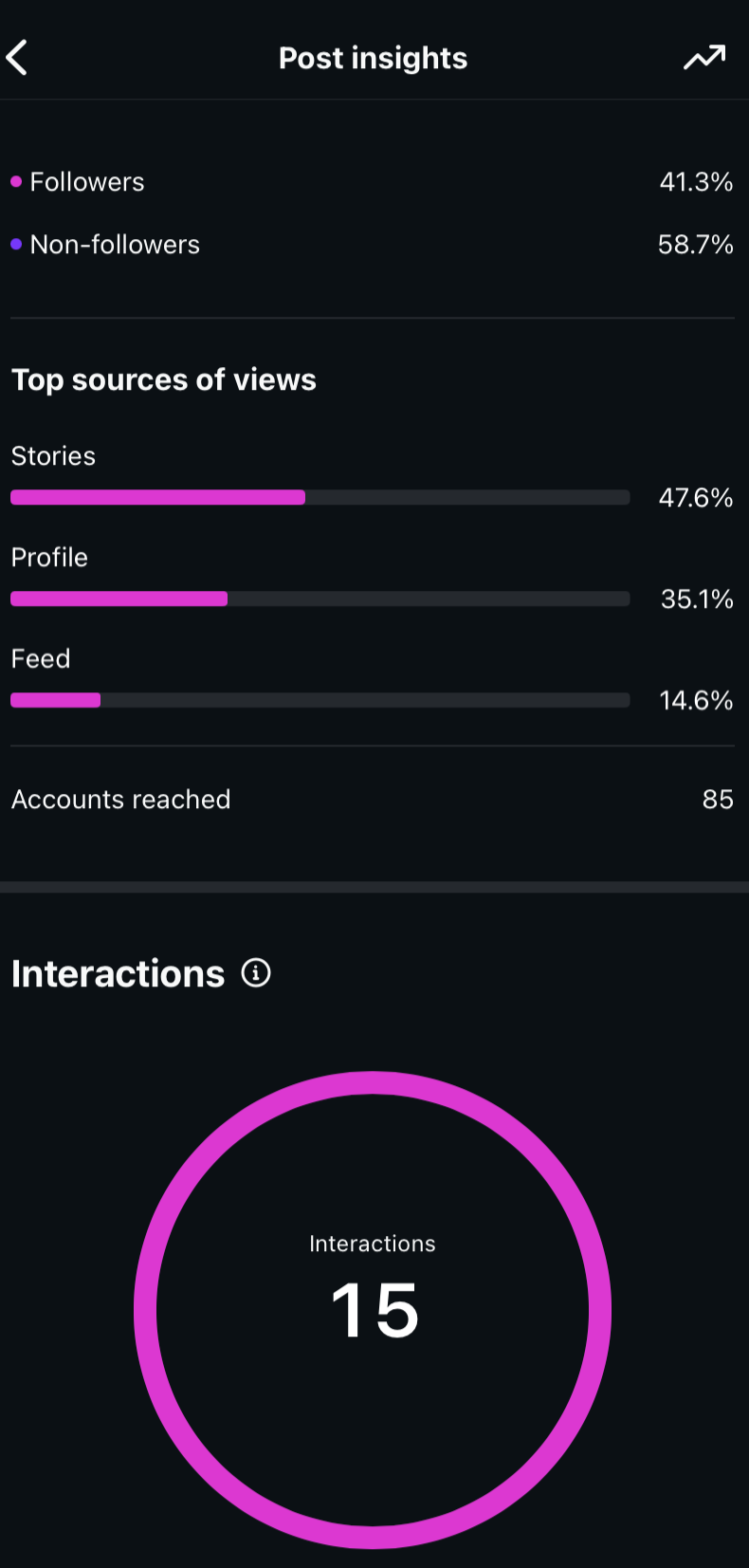Open the trending arrow icon

click(x=704, y=58)
